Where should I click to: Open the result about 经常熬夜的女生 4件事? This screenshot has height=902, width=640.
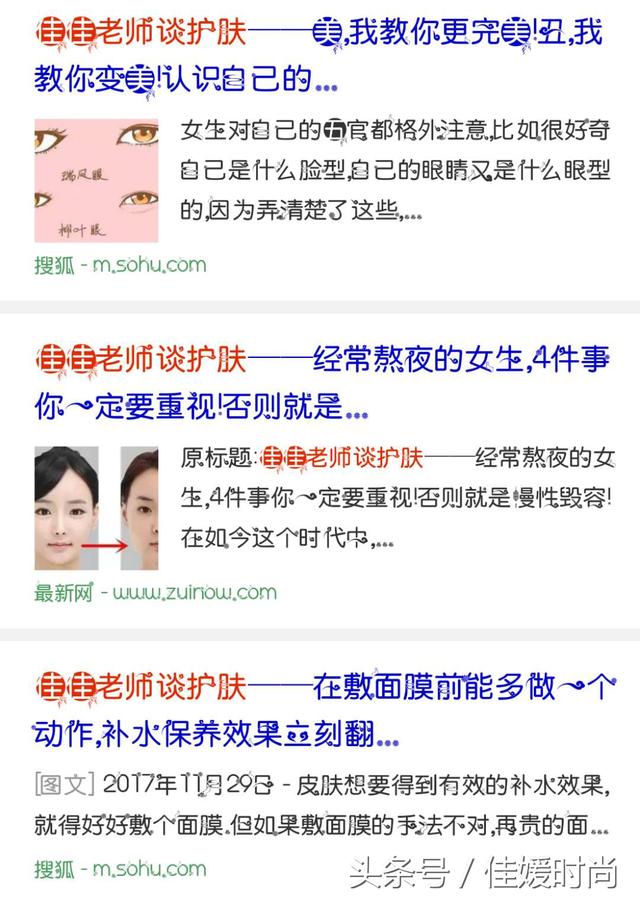pos(318,382)
